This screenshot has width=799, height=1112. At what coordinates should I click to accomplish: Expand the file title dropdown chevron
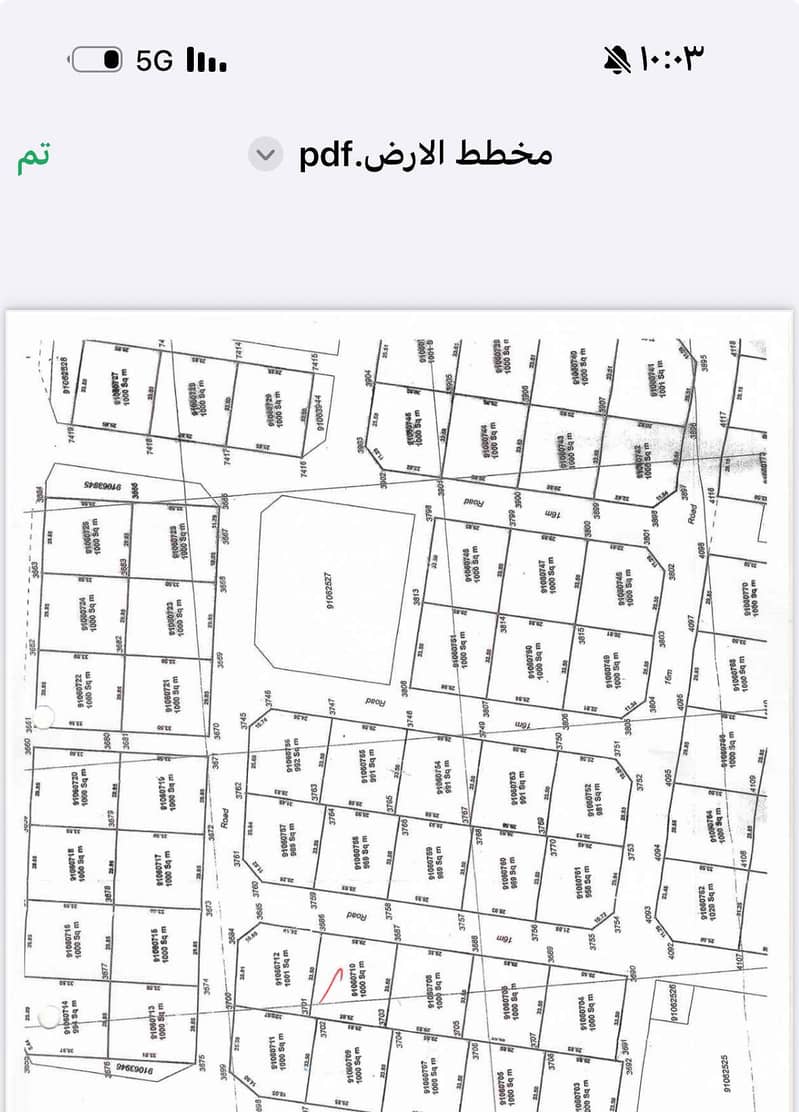tap(266, 155)
